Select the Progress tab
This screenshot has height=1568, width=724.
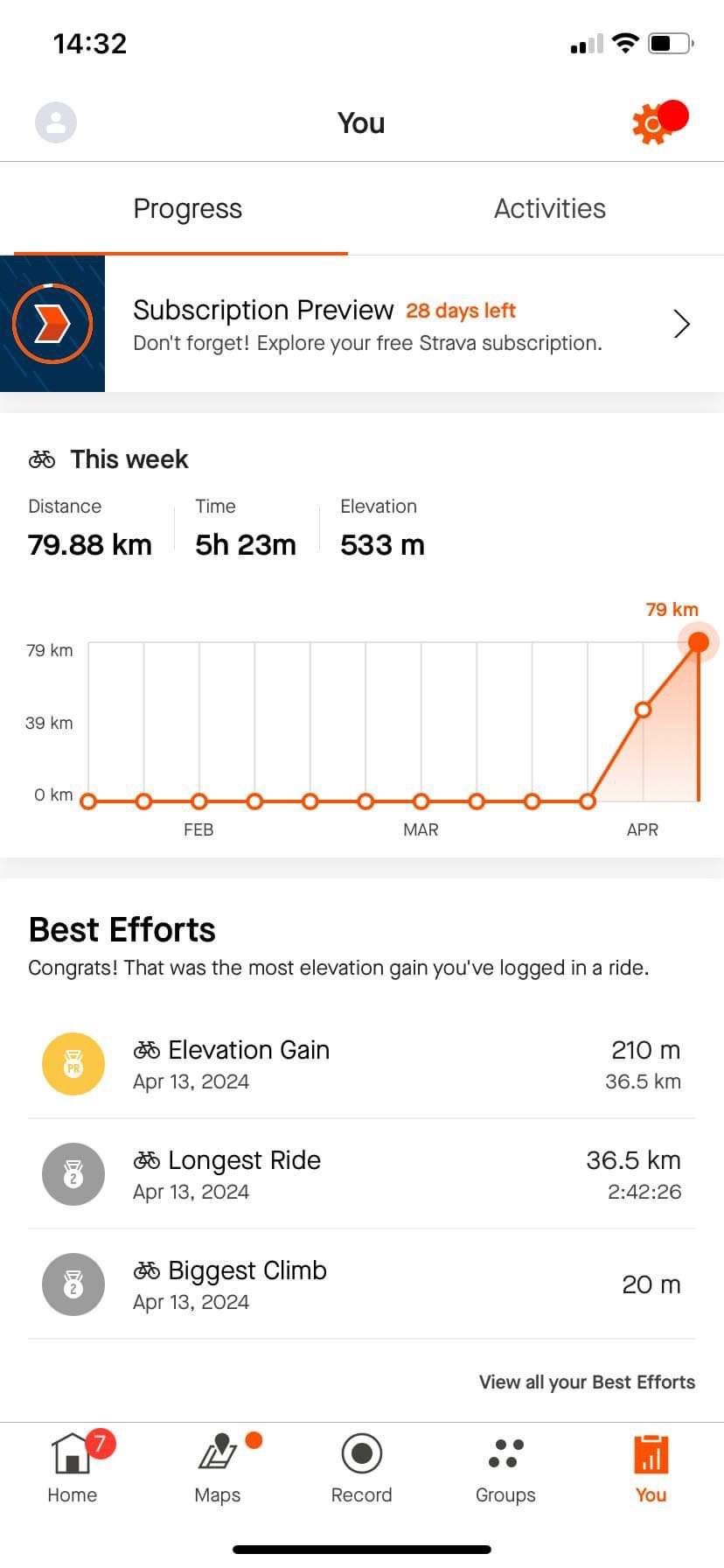[x=187, y=208]
